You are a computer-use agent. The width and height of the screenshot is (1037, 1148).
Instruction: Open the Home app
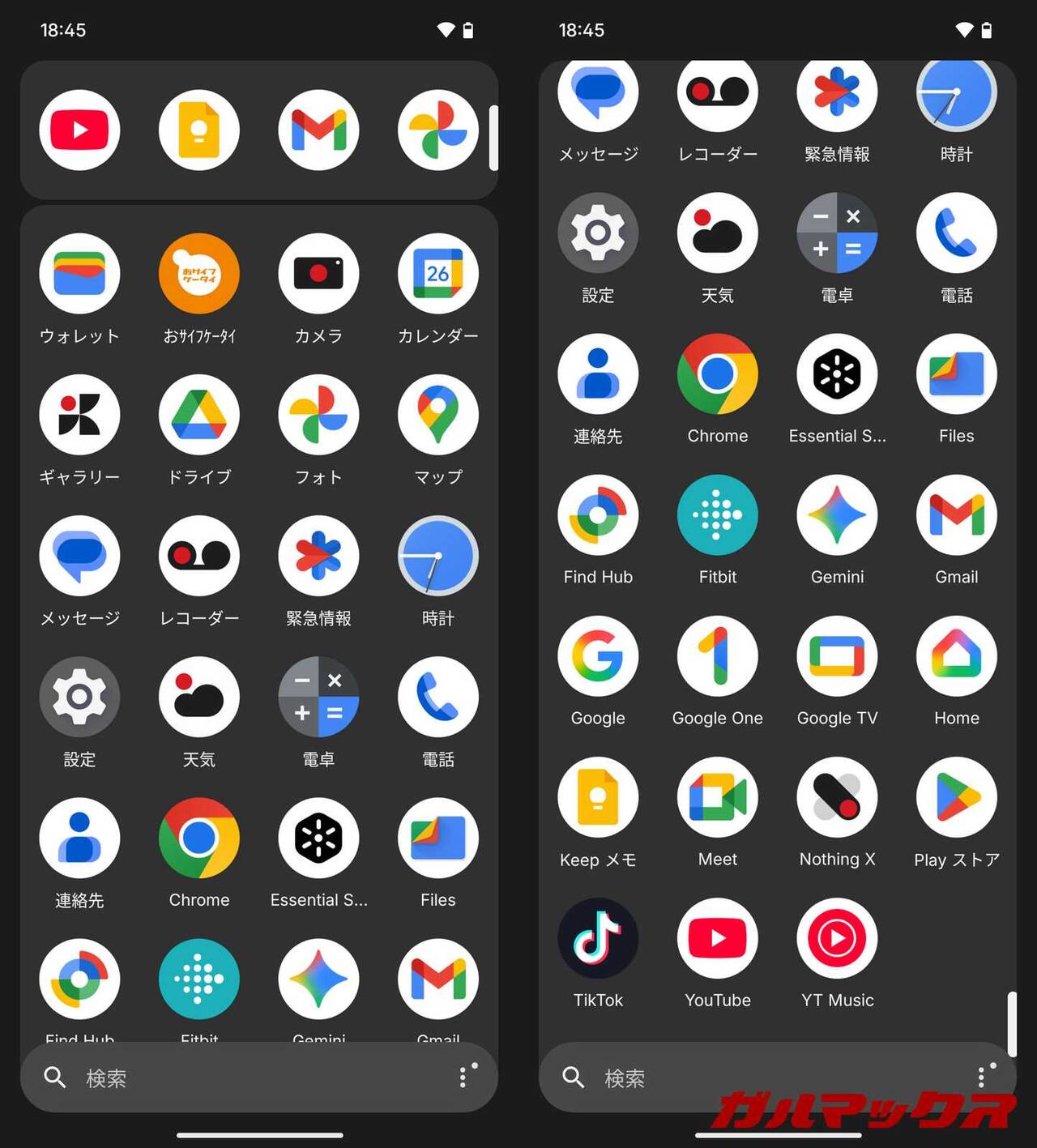pyautogui.click(x=957, y=657)
